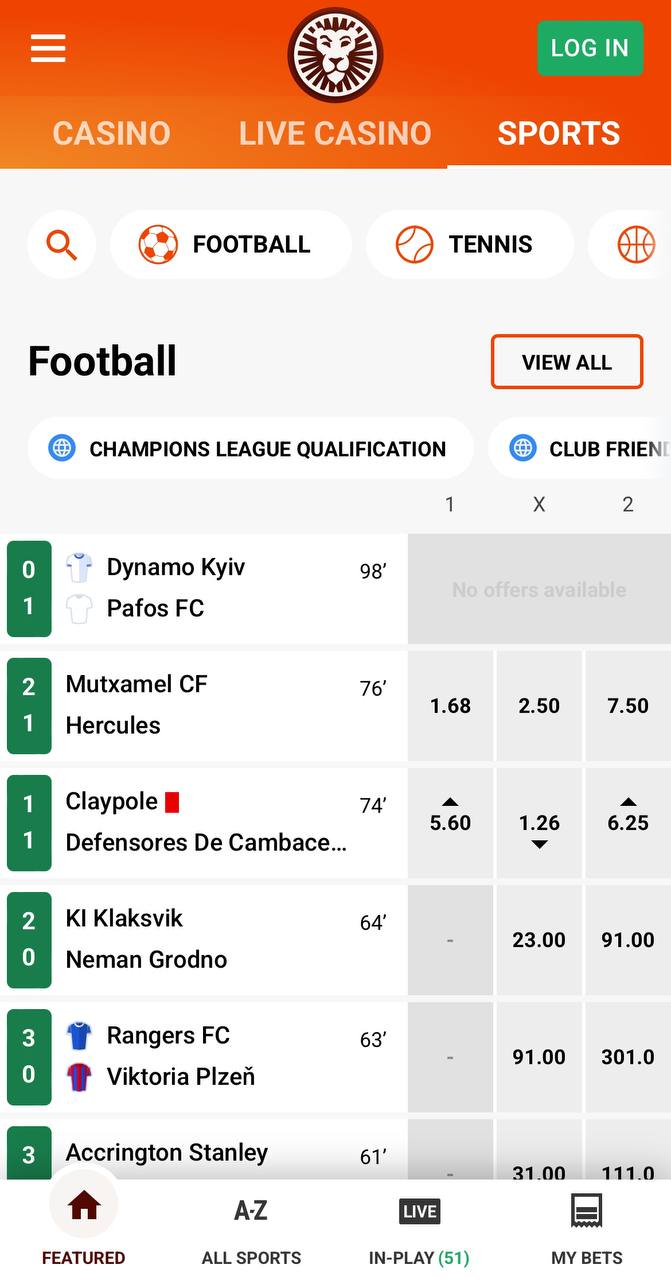Switch to the Casino tab
Image resolution: width=671 pixels, height=1280 pixels.
click(111, 133)
